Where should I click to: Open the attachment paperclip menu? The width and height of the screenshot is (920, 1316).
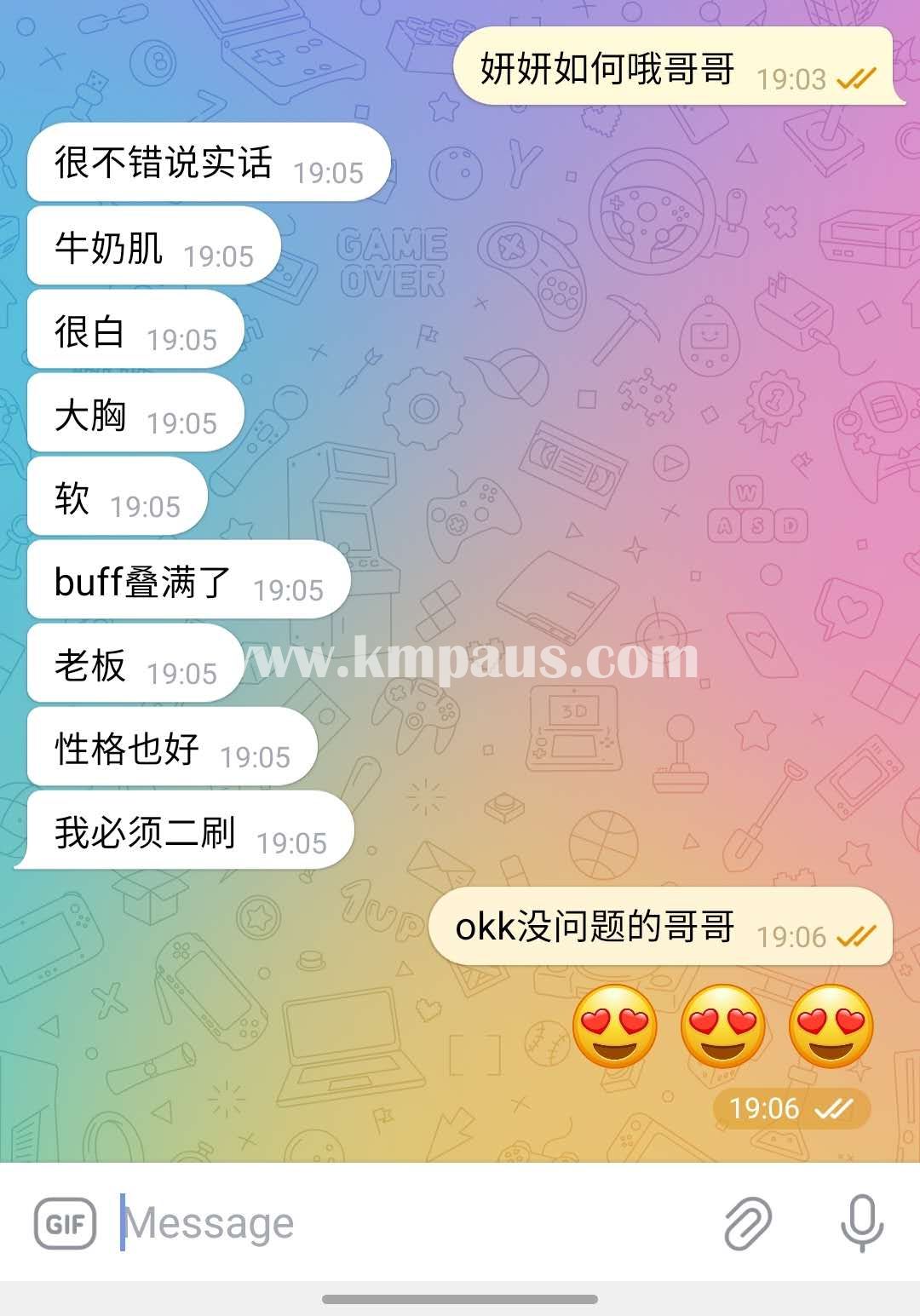[748, 1223]
